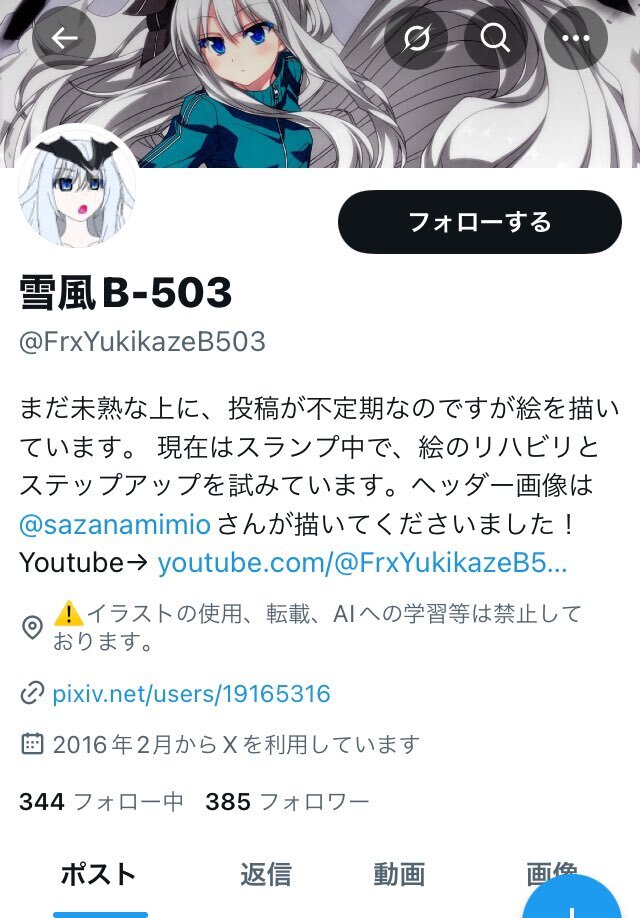This screenshot has width=640, height=918.
Task: View the profile avatar picture
Action: (77, 187)
